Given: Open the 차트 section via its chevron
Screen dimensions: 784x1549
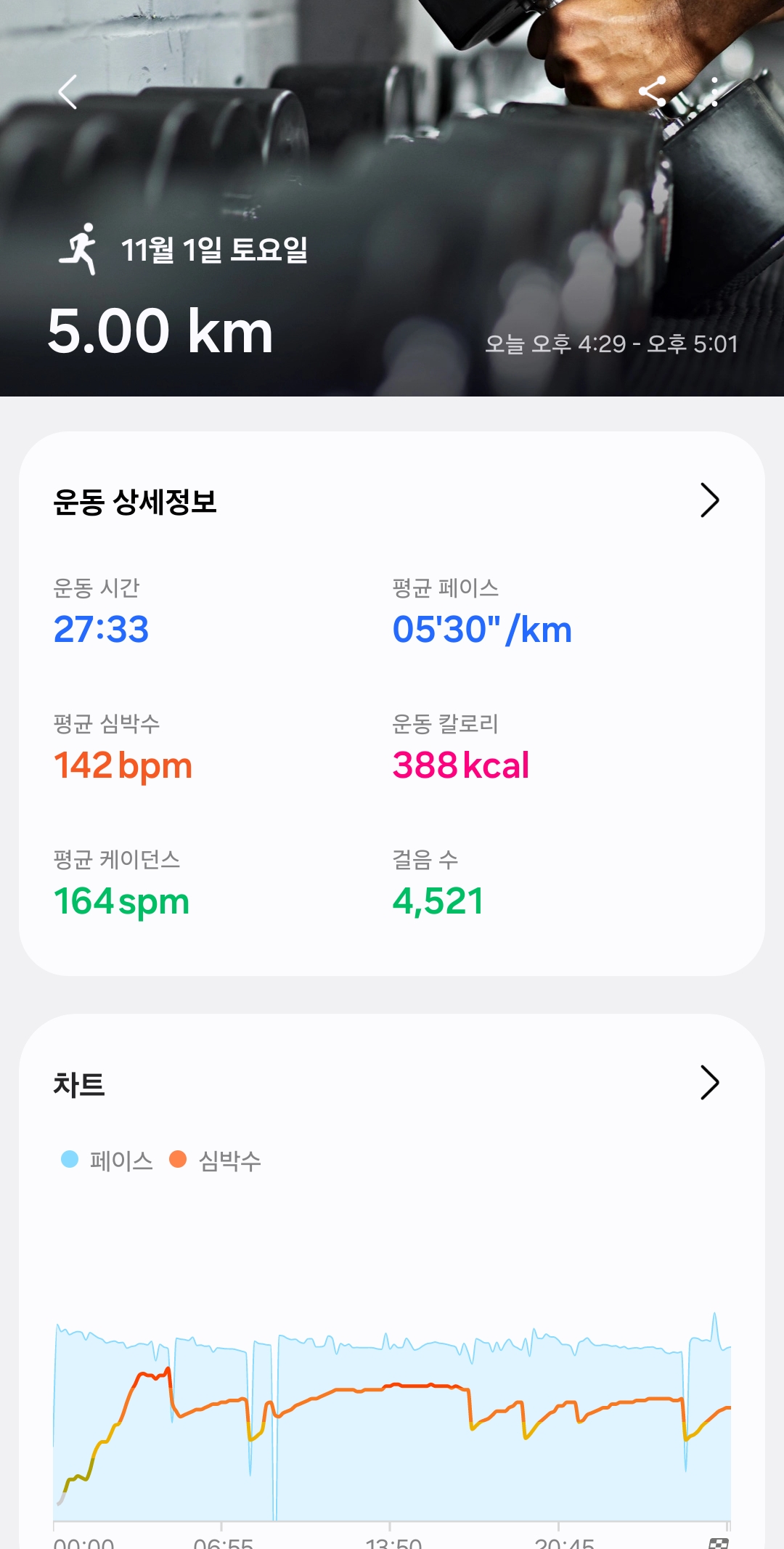Looking at the screenshot, I should tap(709, 1082).
